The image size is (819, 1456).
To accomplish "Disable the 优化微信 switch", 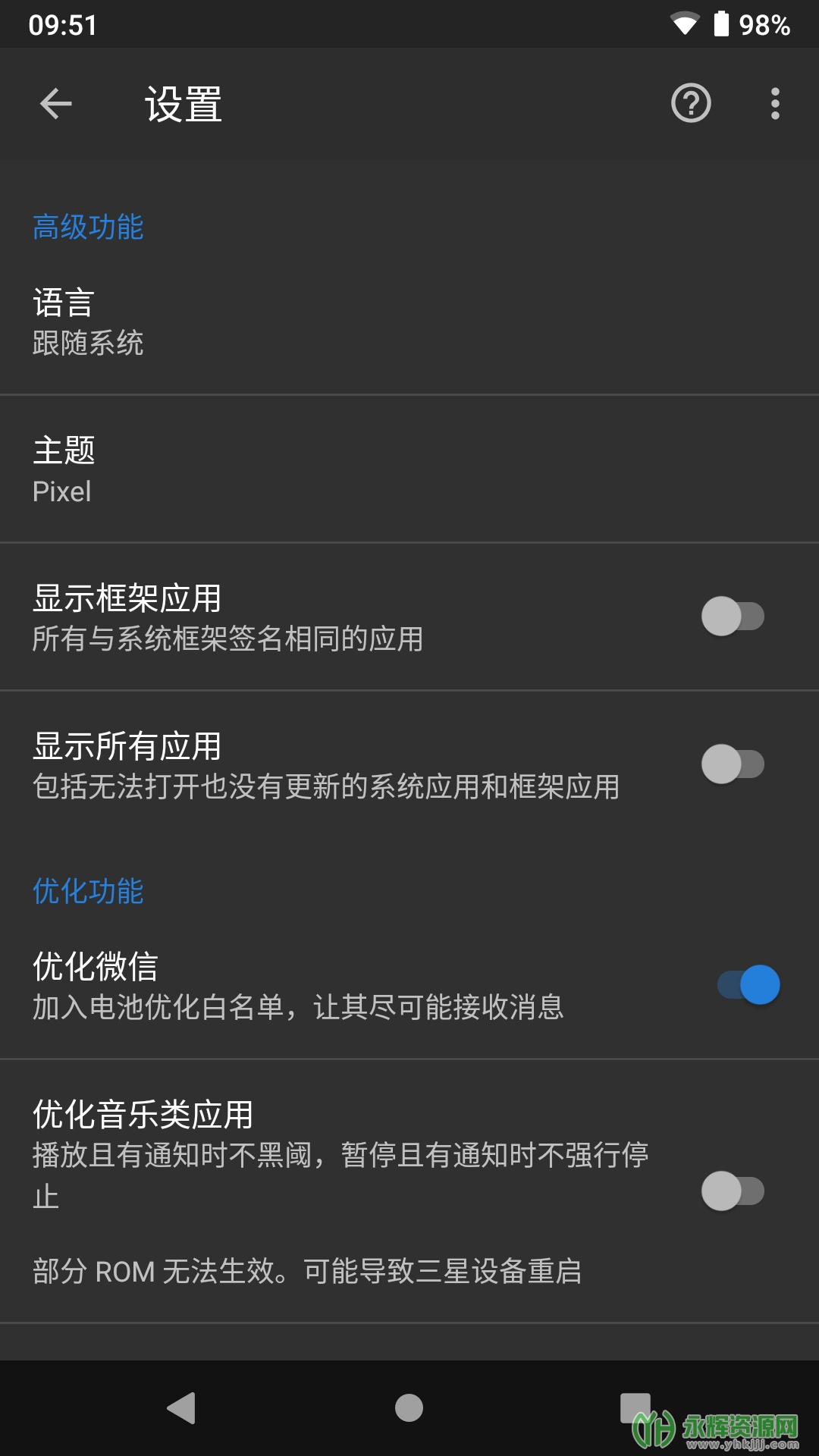I will pos(749,985).
